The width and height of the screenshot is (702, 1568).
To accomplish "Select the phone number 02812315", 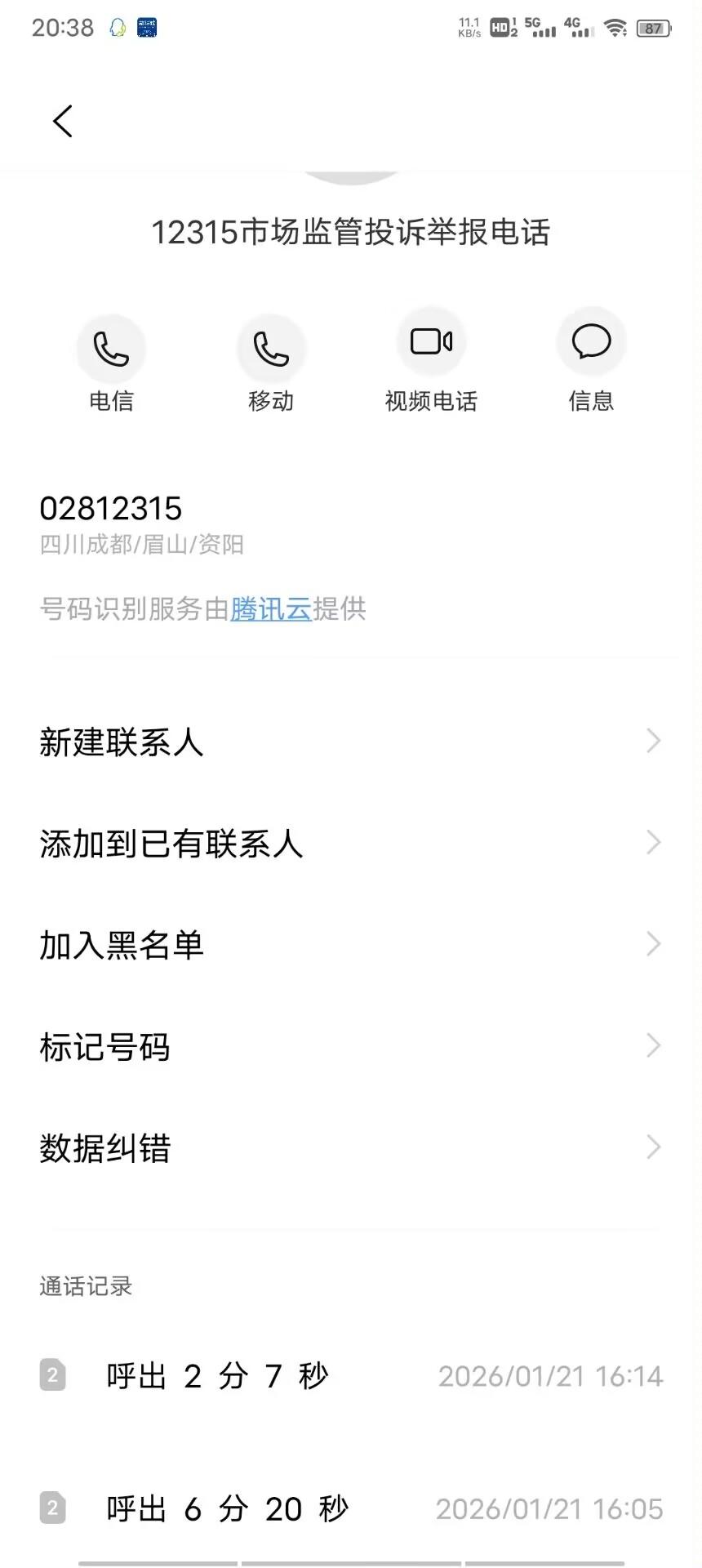I will tap(112, 508).
